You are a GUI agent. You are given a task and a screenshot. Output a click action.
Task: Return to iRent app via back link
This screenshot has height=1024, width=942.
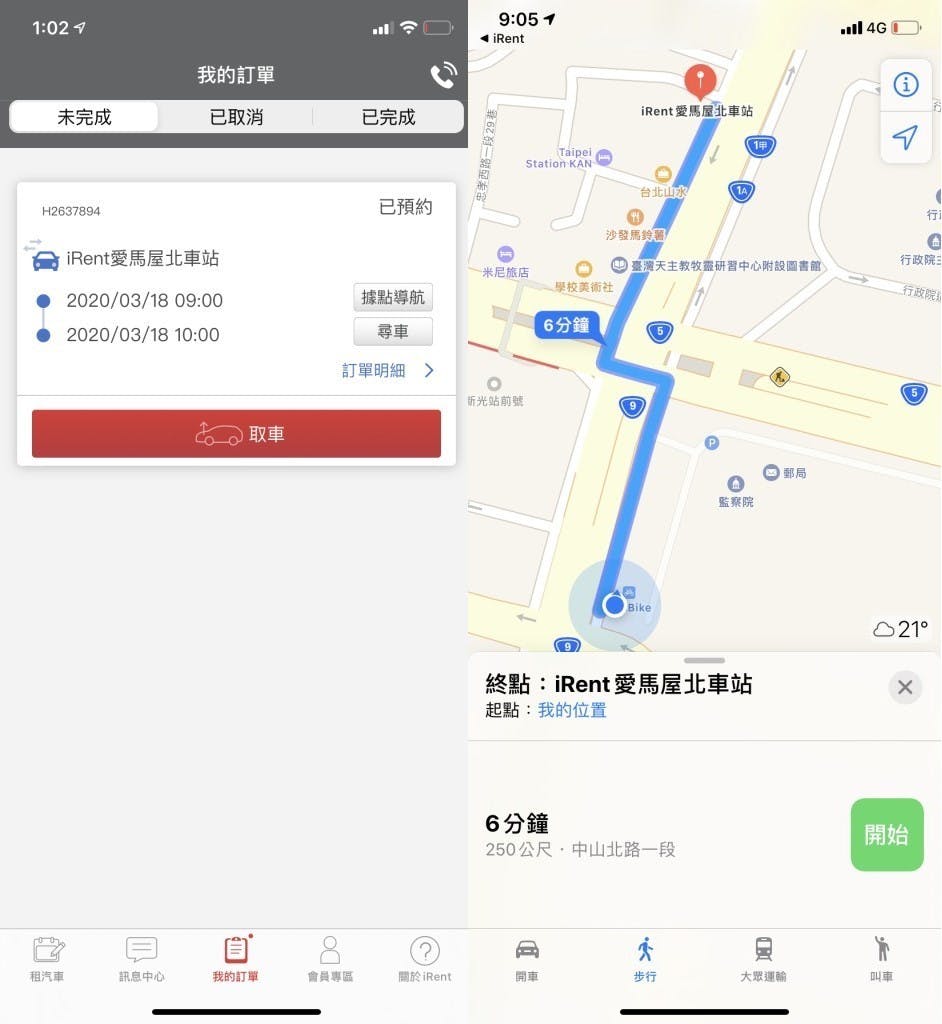(x=503, y=38)
